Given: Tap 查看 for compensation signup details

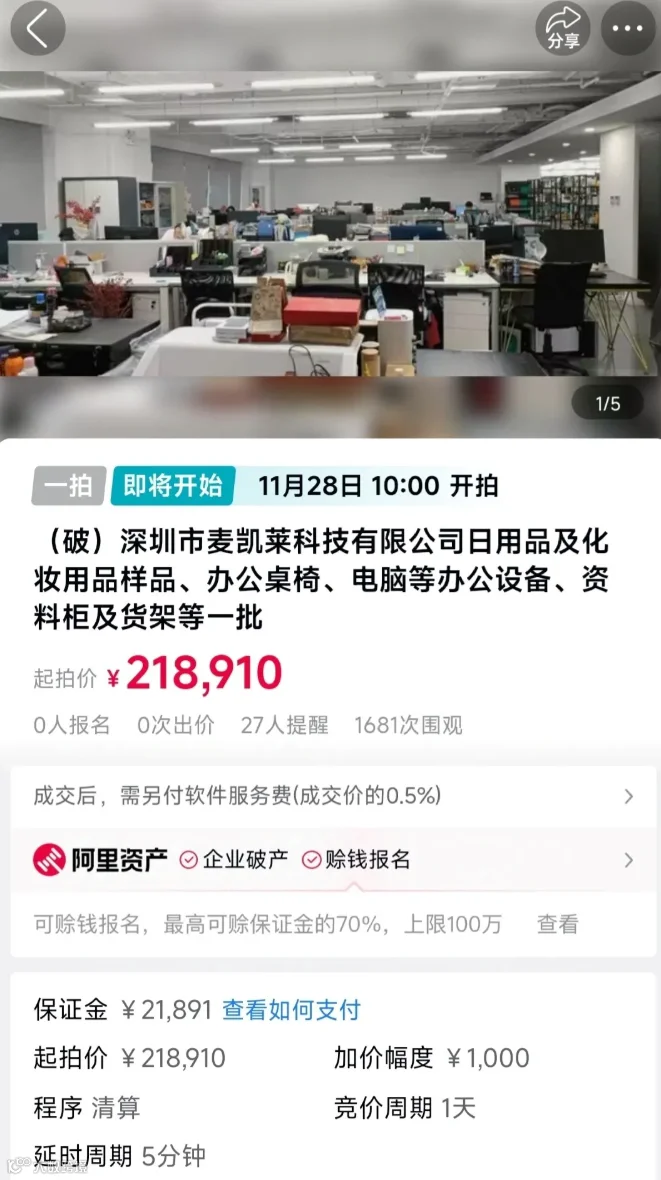Looking at the screenshot, I should [x=557, y=924].
